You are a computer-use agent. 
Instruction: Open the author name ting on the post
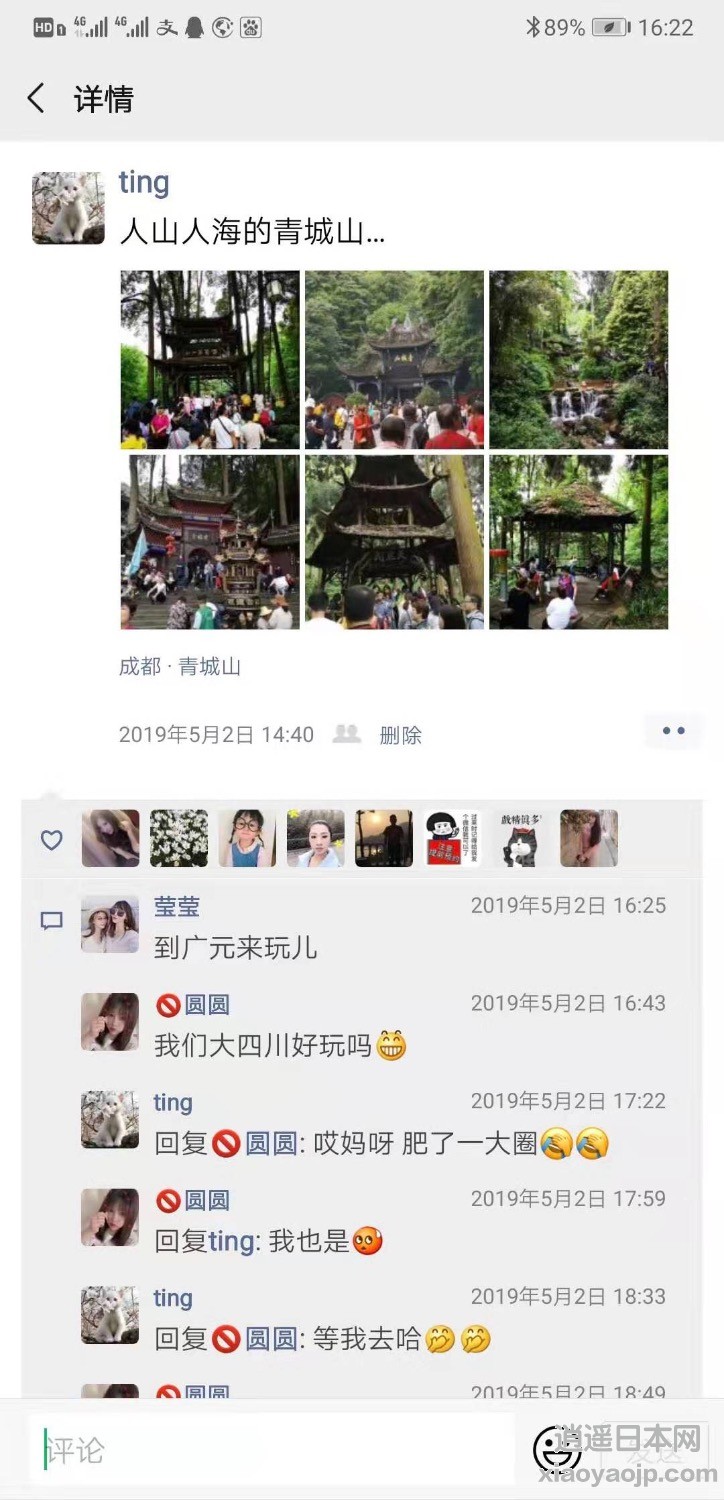[x=144, y=182]
